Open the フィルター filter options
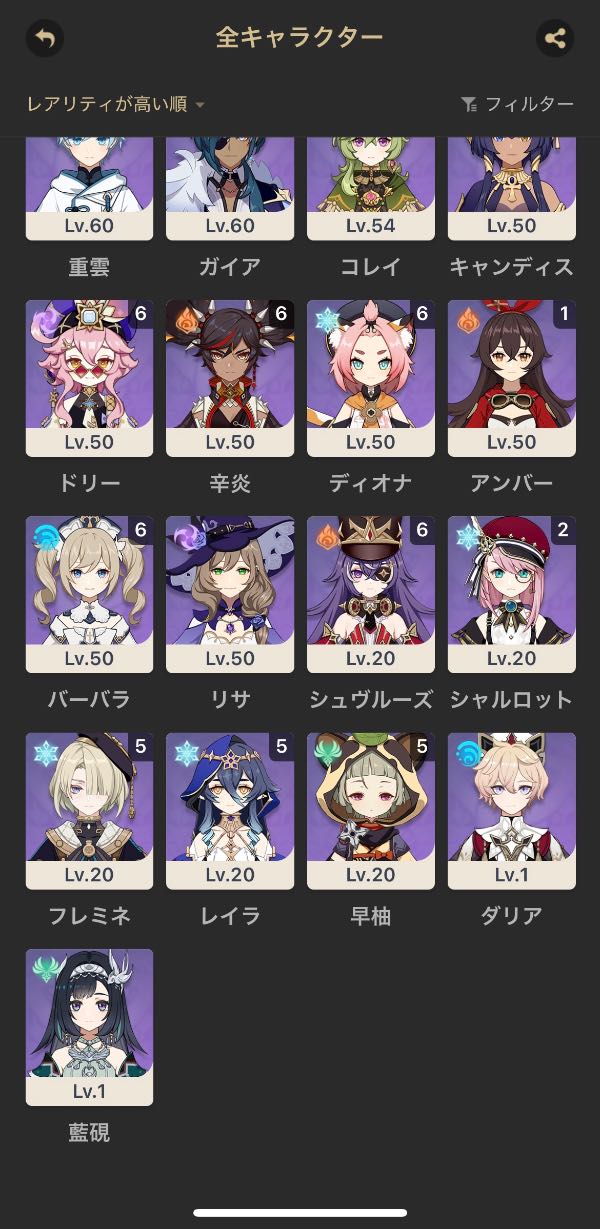The width and height of the screenshot is (600, 1229). click(517, 104)
